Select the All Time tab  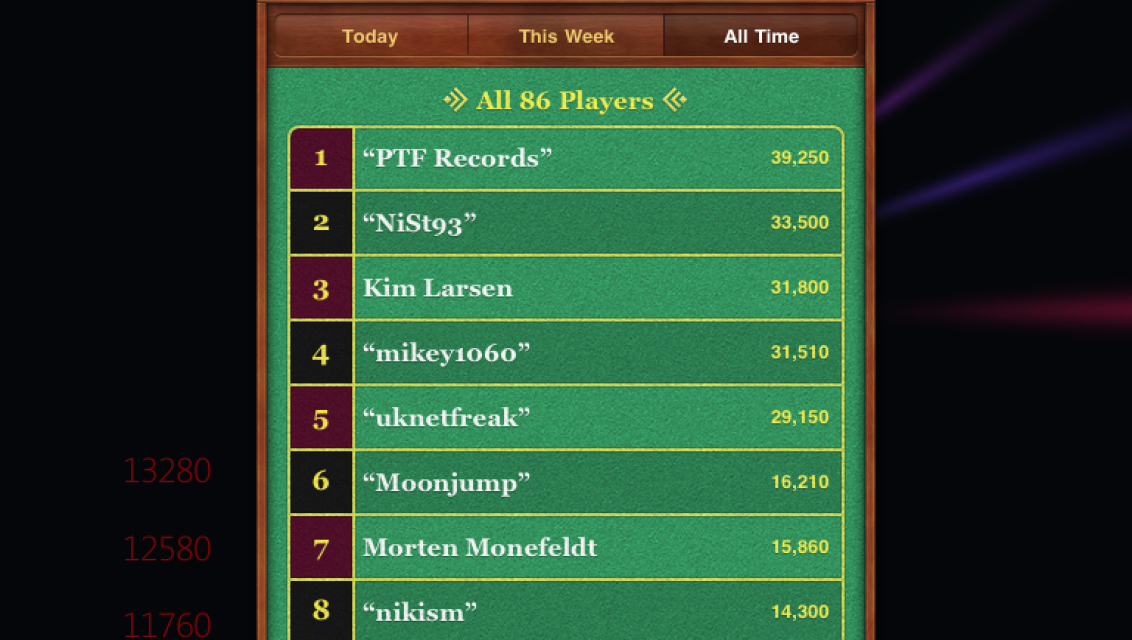pos(761,36)
